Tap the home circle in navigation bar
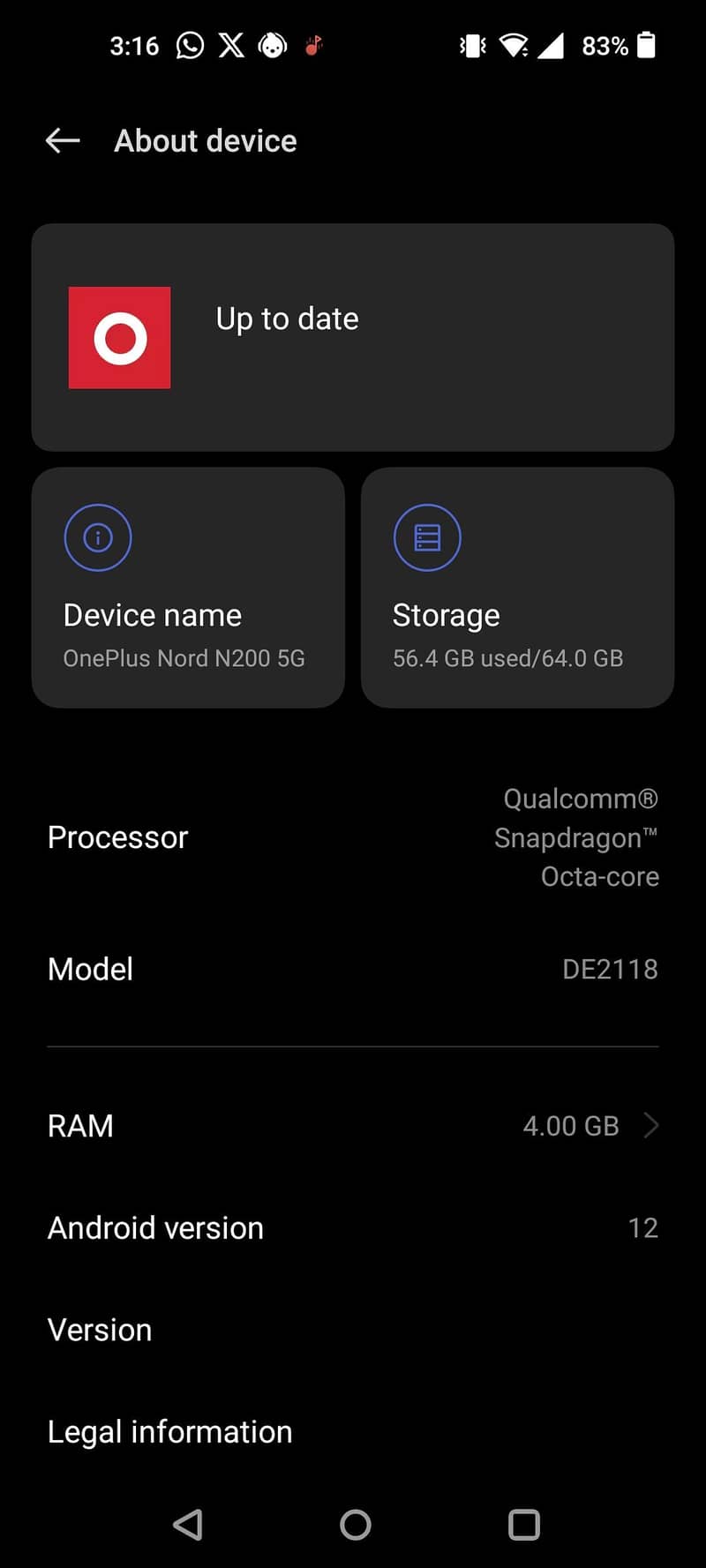The height and width of the screenshot is (1568, 706). coord(355,1524)
